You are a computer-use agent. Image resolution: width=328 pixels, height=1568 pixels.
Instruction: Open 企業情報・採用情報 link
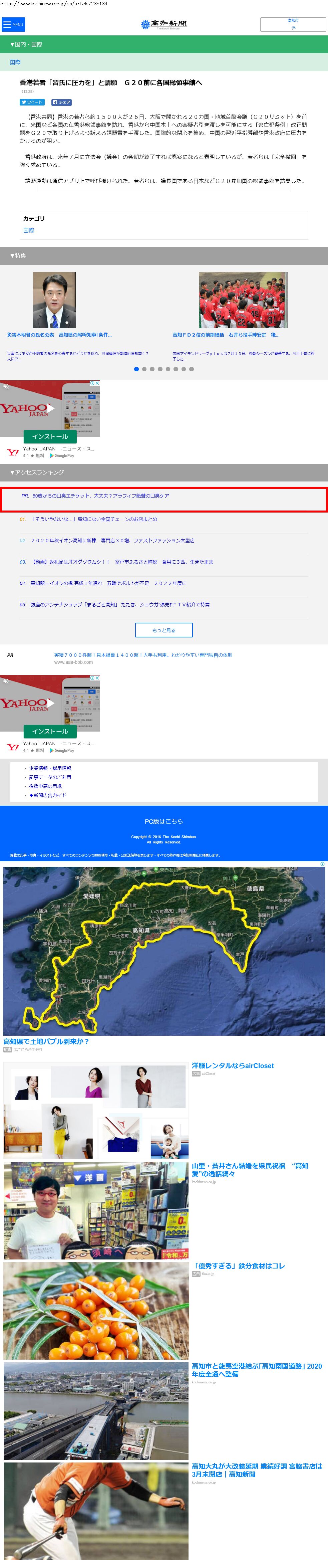[50, 768]
